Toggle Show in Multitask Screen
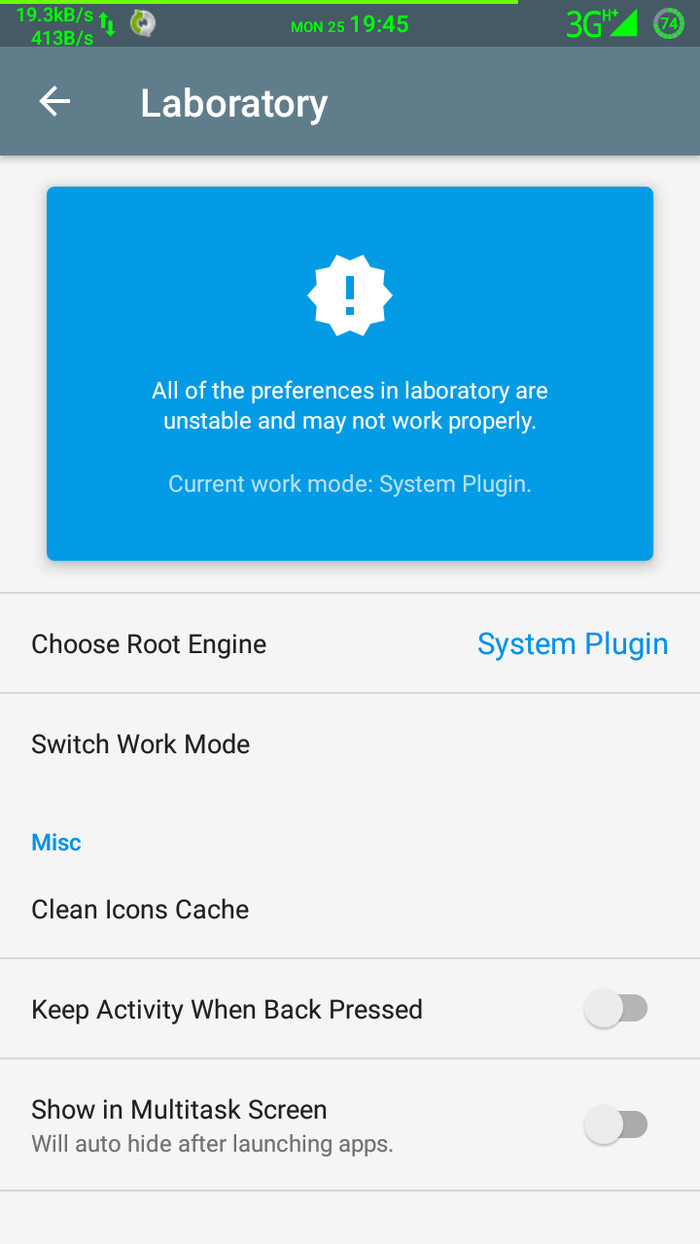This screenshot has width=700, height=1244. (x=615, y=1125)
